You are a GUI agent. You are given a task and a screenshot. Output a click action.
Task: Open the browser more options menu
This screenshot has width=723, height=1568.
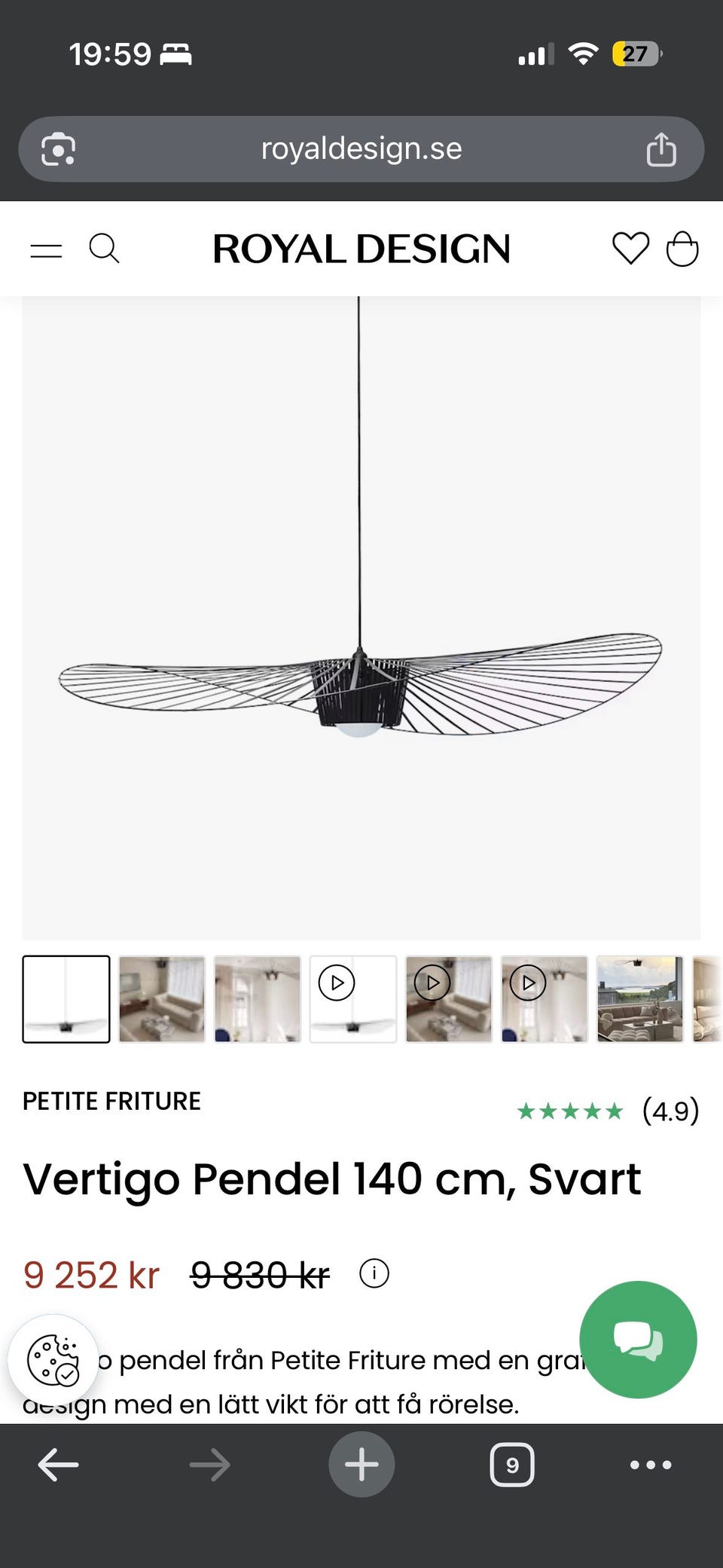pyautogui.click(x=651, y=1465)
